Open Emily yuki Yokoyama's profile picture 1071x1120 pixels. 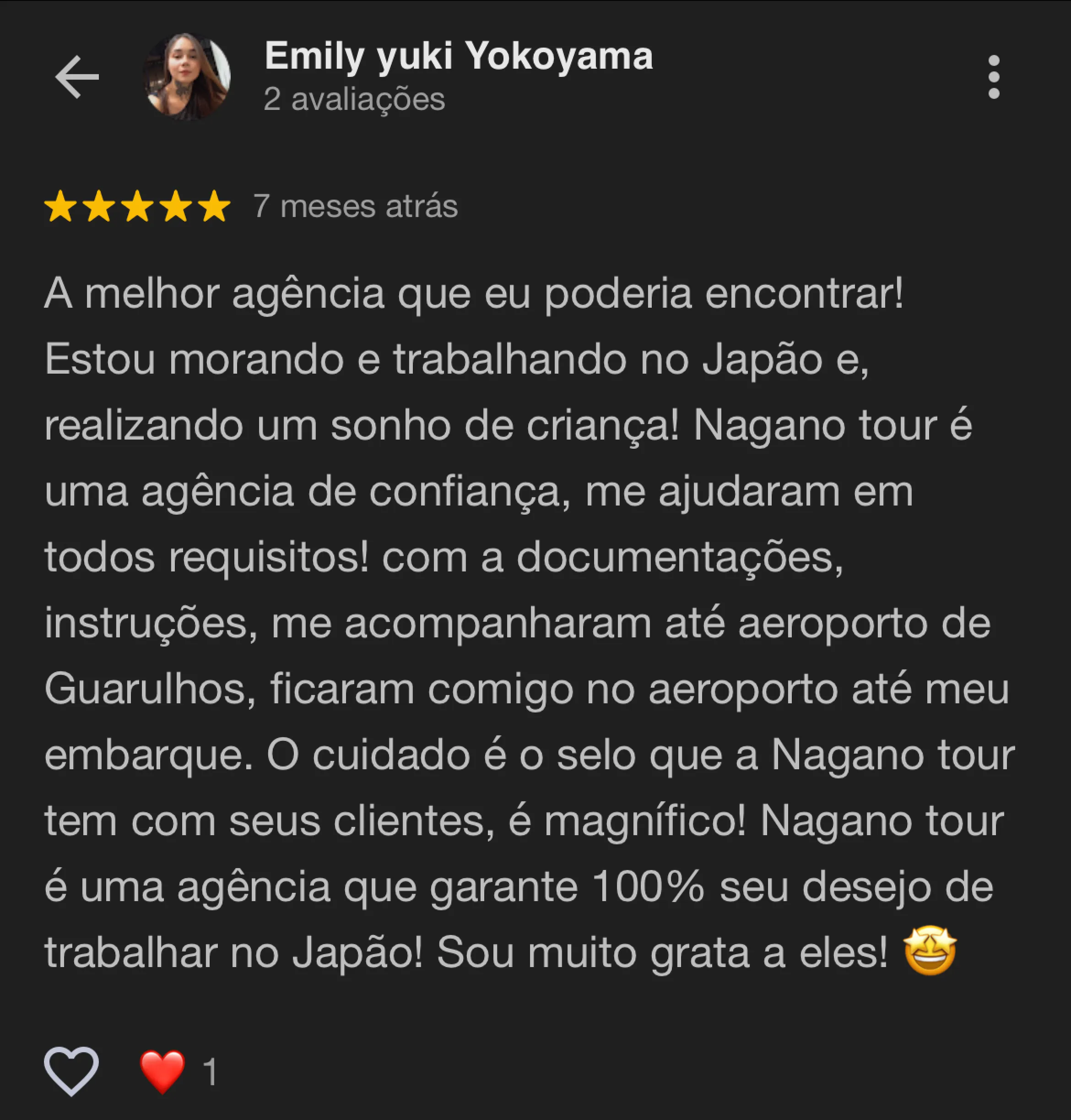tap(186, 76)
